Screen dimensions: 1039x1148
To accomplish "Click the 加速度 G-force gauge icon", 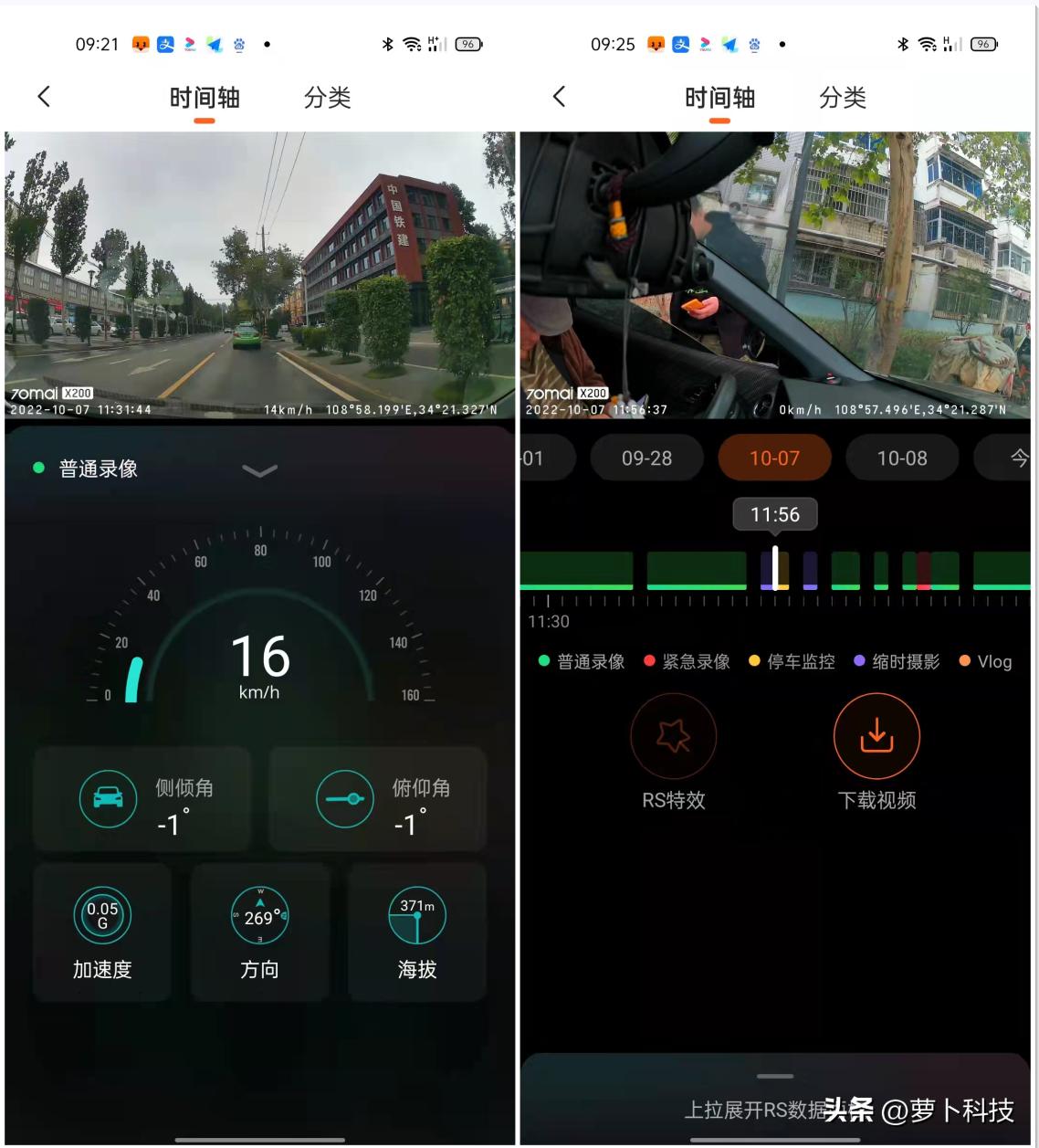I will (101, 916).
